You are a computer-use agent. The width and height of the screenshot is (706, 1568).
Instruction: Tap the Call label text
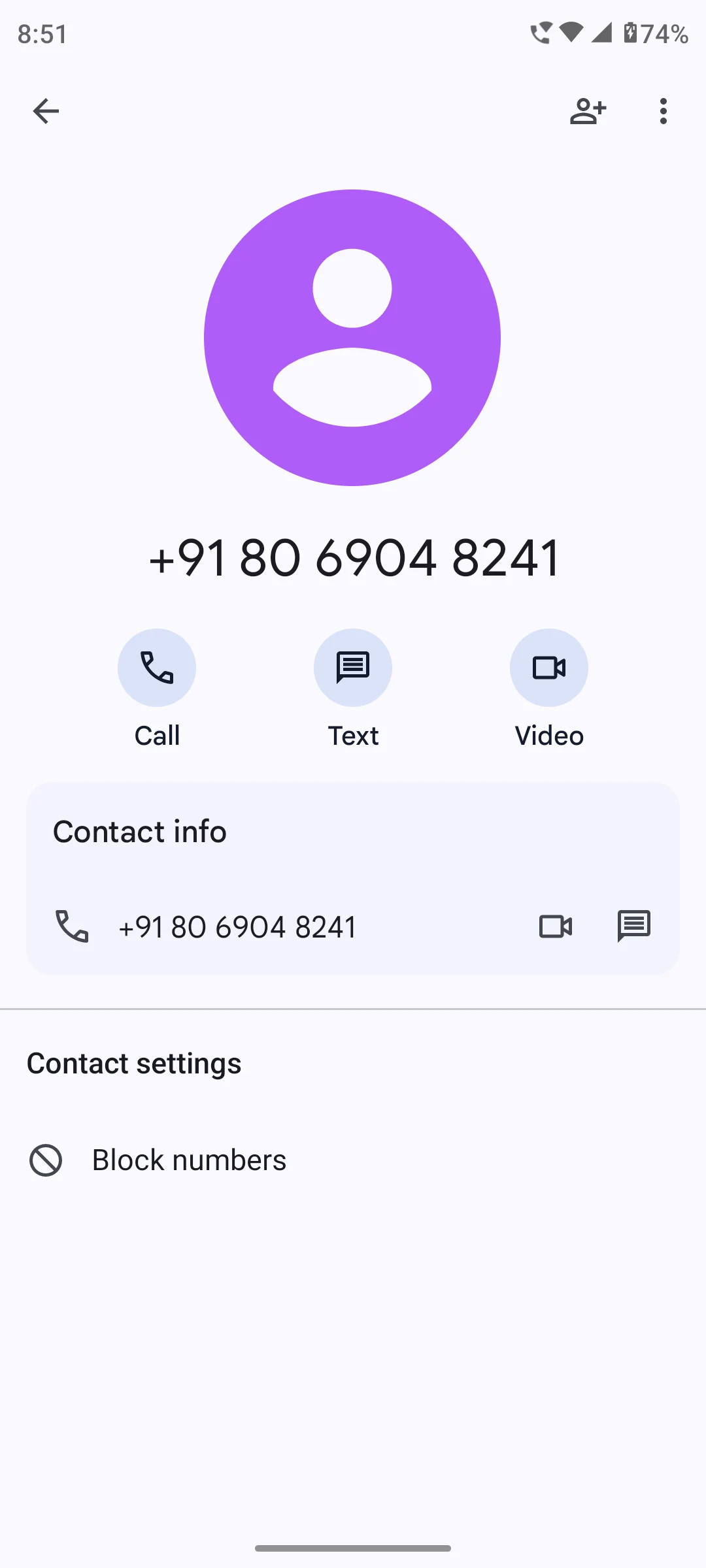[x=157, y=735]
